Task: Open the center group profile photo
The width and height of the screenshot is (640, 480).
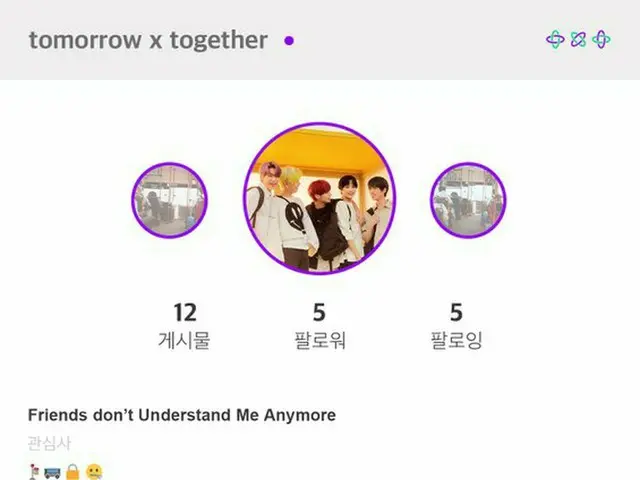Action: 319,199
